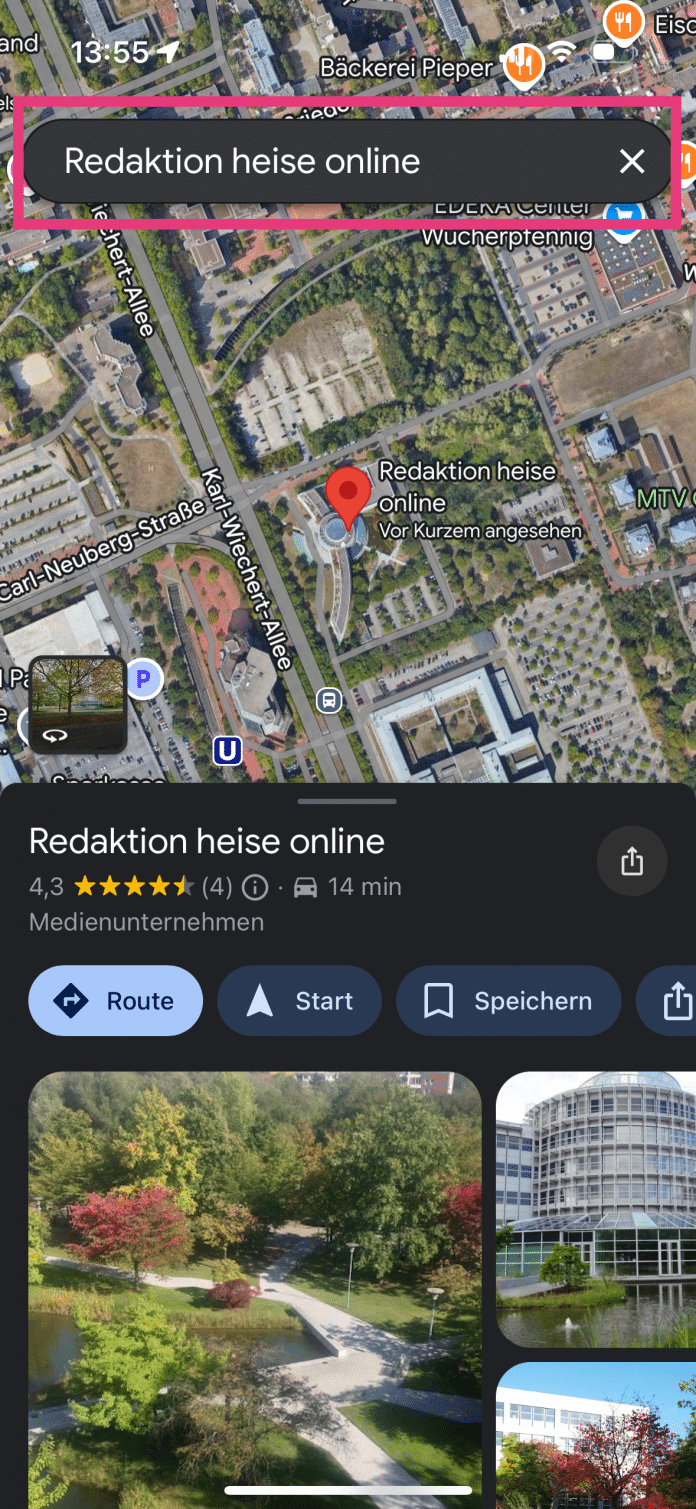
Task: Share this place via the round share icon
Action: tap(631, 861)
